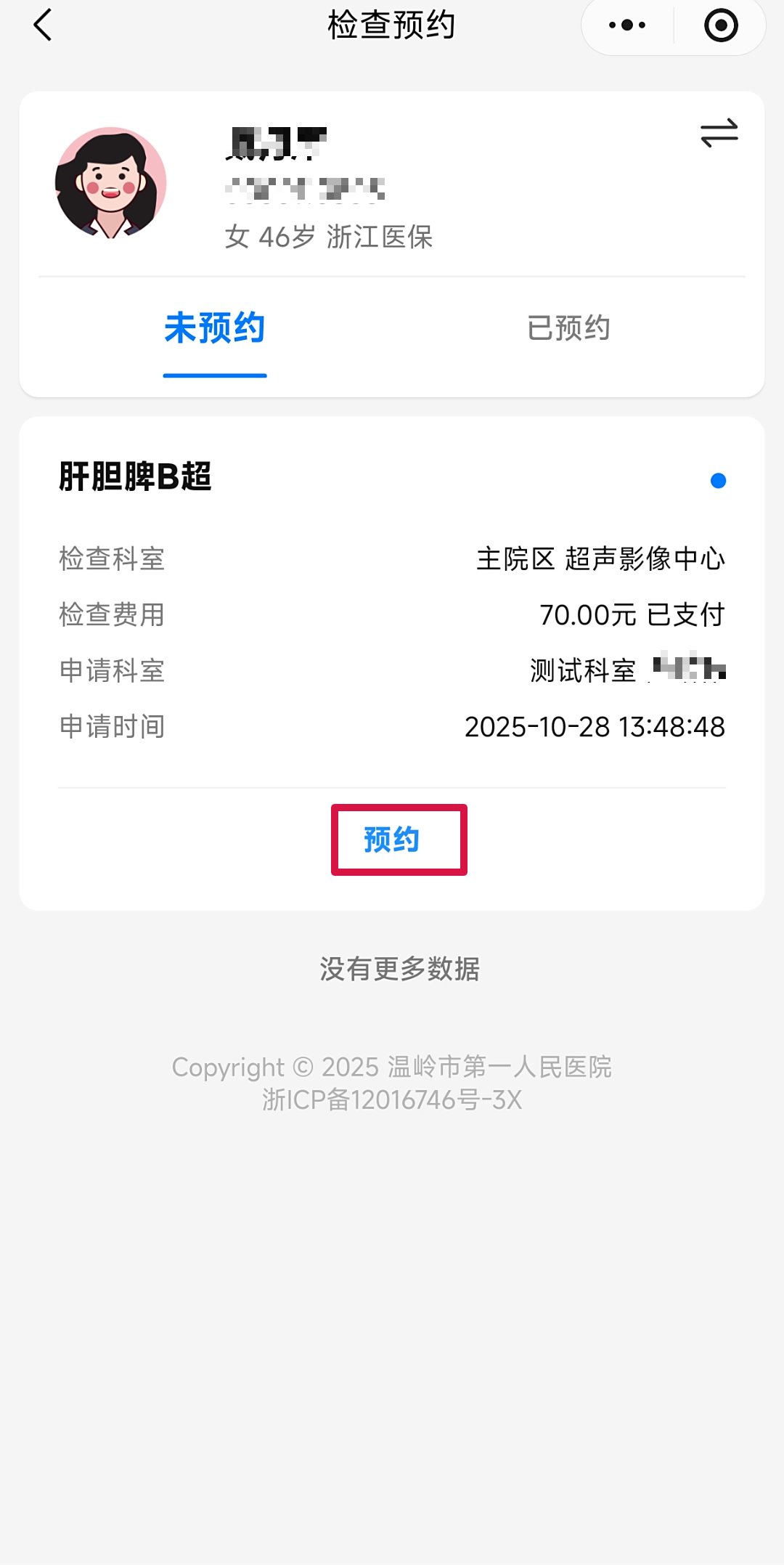The width and height of the screenshot is (784, 1565).
Task: Tap the 肝胆脾B超 exam title
Action: pos(134,479)
